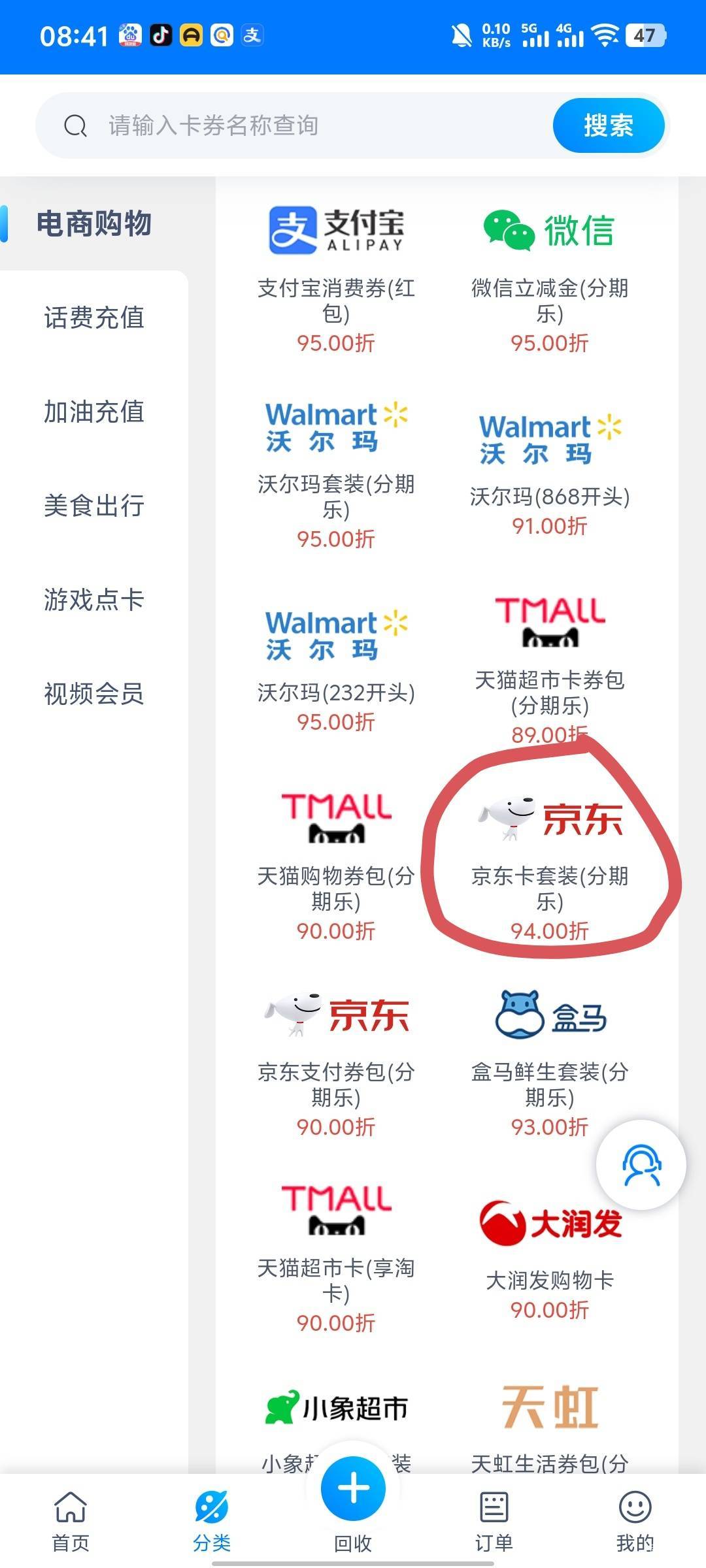
Task: Switch to the 我的 tab
Action: coord(635,1521)
